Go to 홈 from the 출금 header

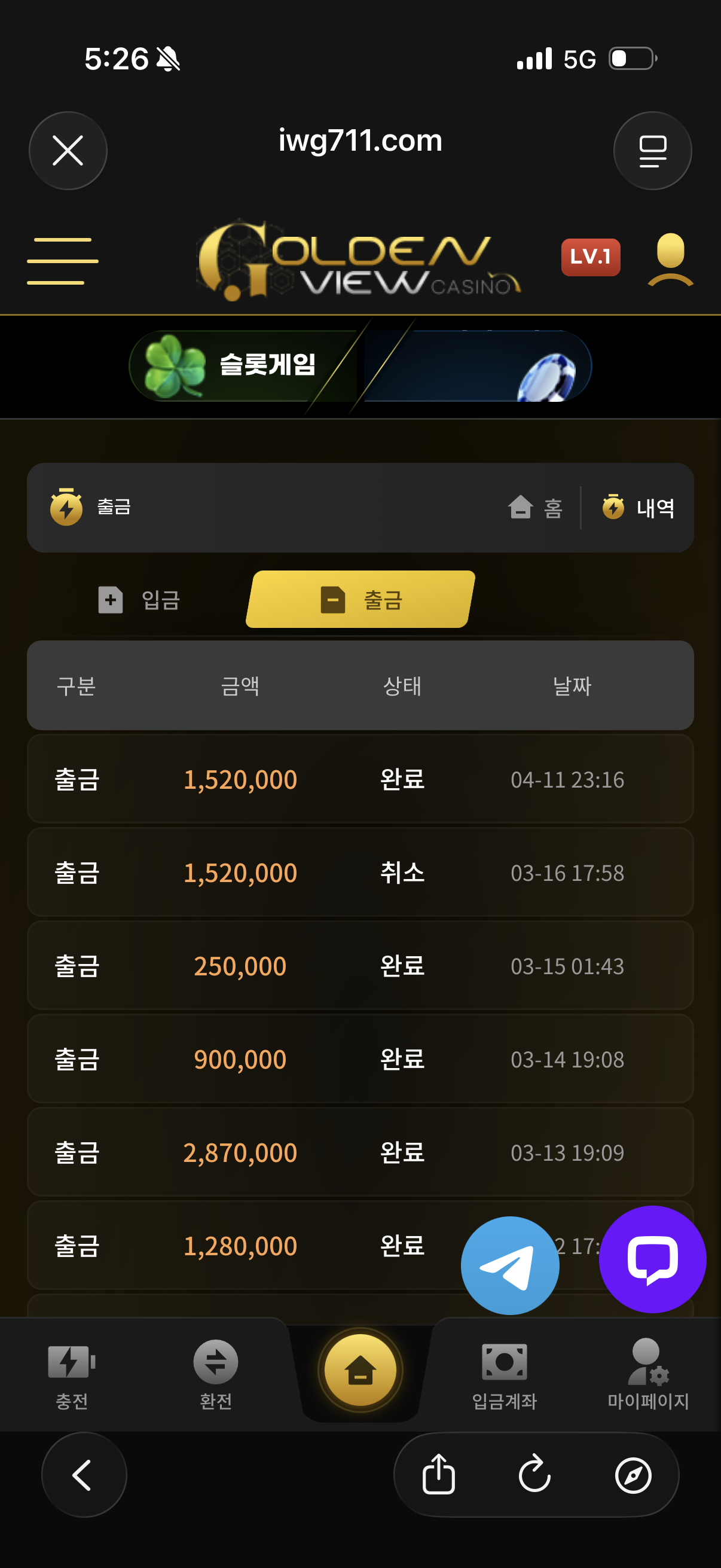click(x=536, y=507)
